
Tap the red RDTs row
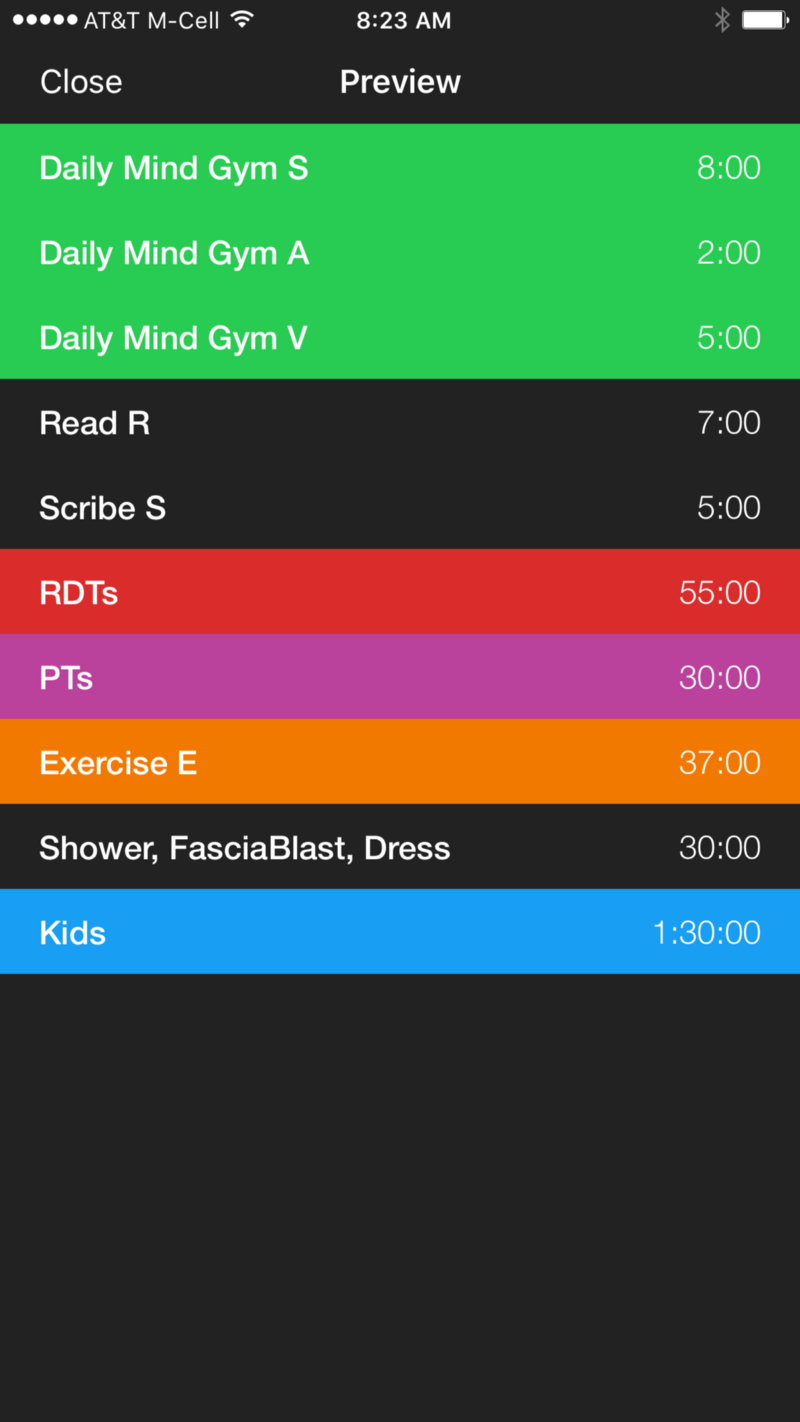point(400,592)
